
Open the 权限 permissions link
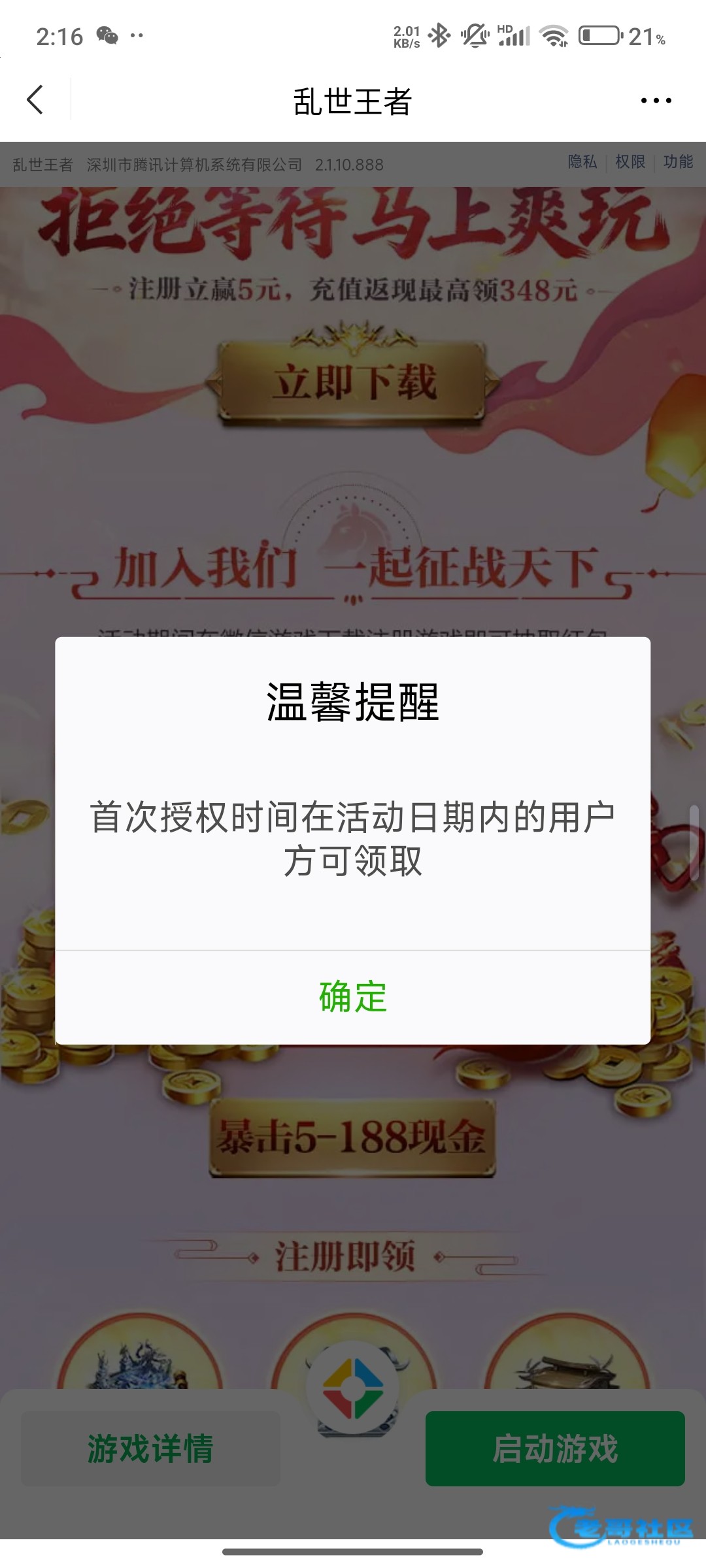pos(630,162)
